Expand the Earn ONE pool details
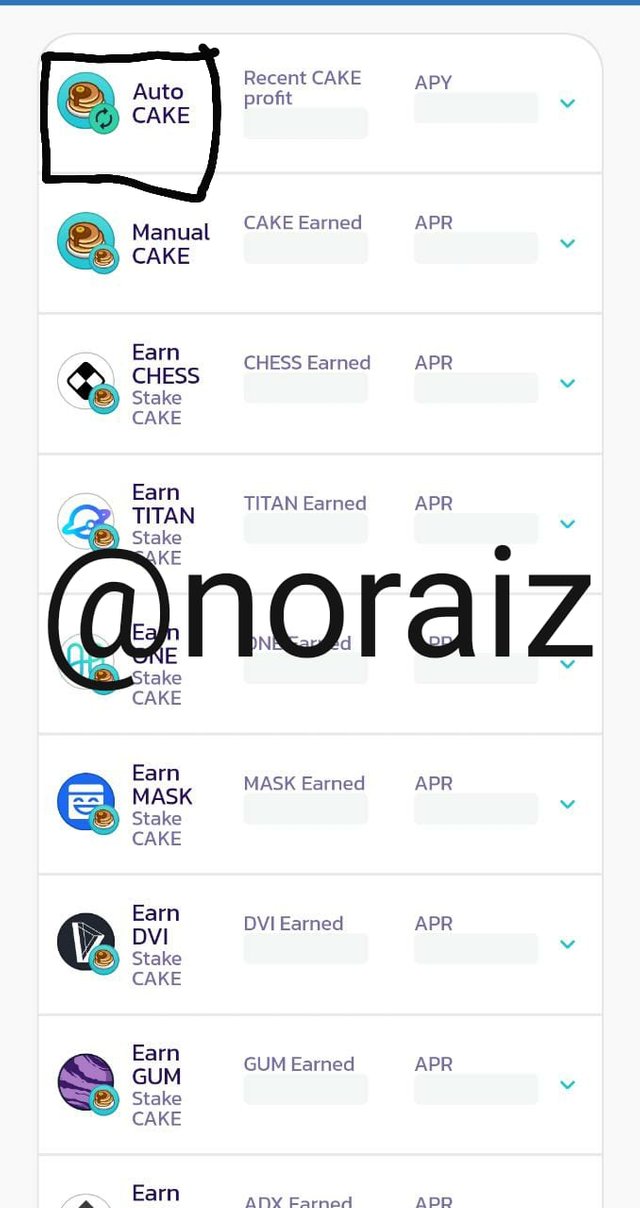The height and width of the screenshot is (1208, 640). click(568, 664)
